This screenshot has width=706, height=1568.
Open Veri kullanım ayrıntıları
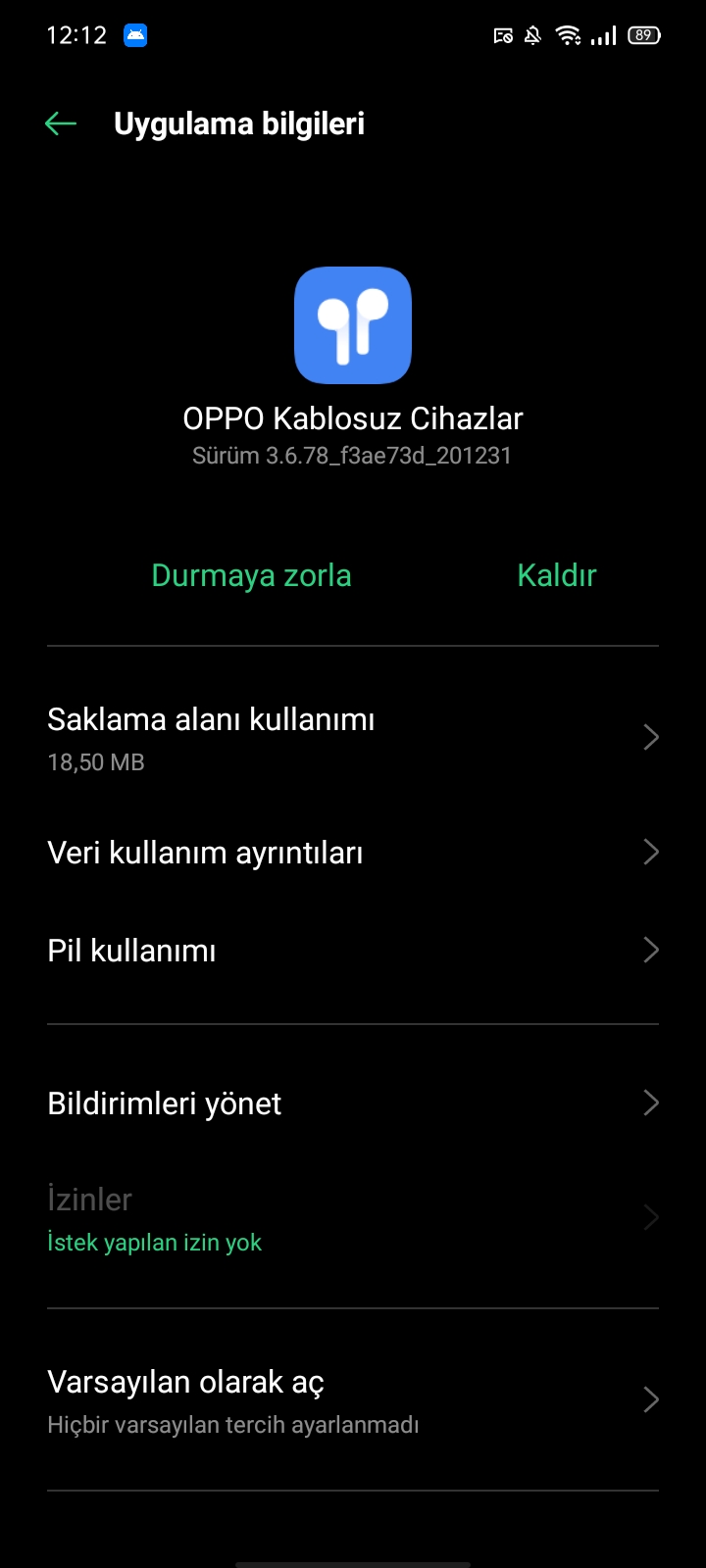coord(353,853)
